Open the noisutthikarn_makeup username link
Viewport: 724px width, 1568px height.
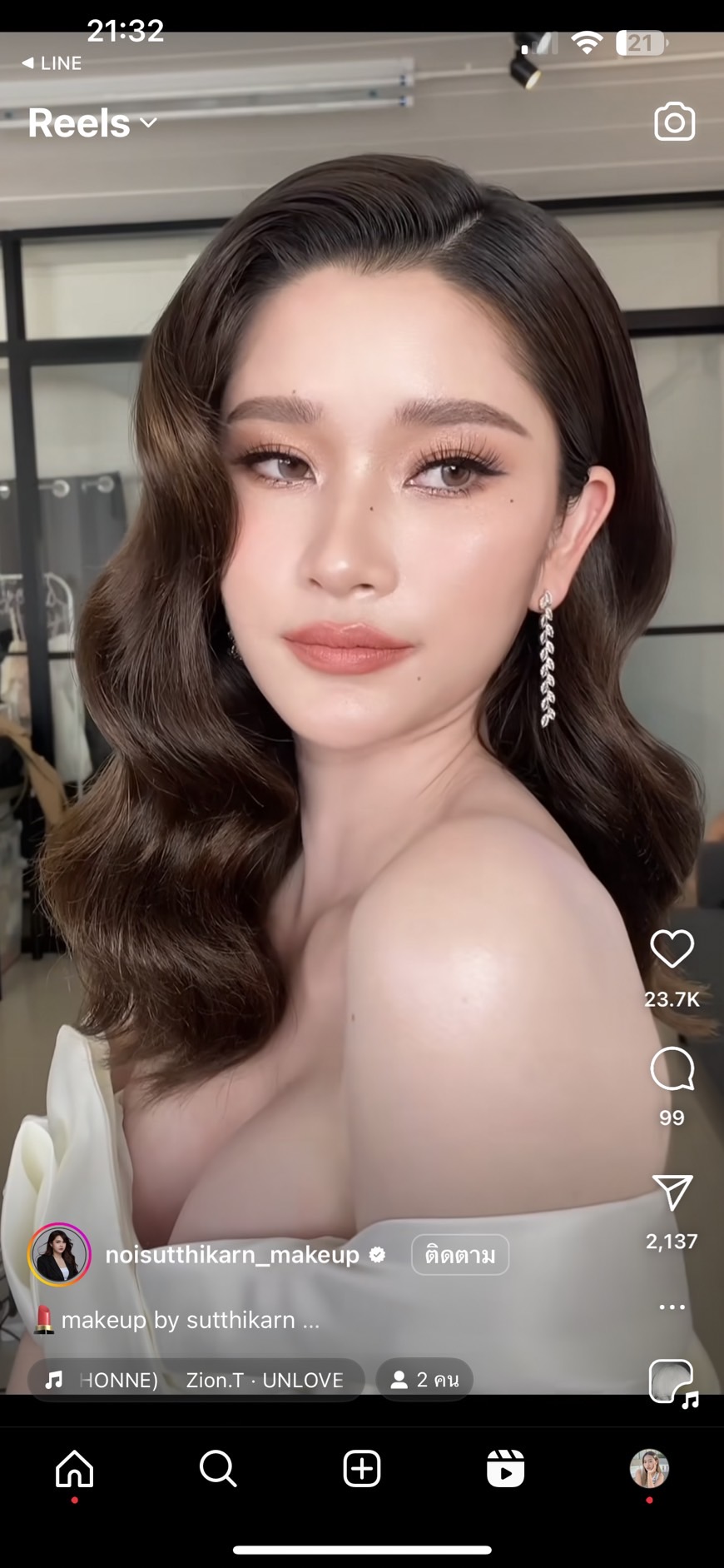click(233, 1254)
